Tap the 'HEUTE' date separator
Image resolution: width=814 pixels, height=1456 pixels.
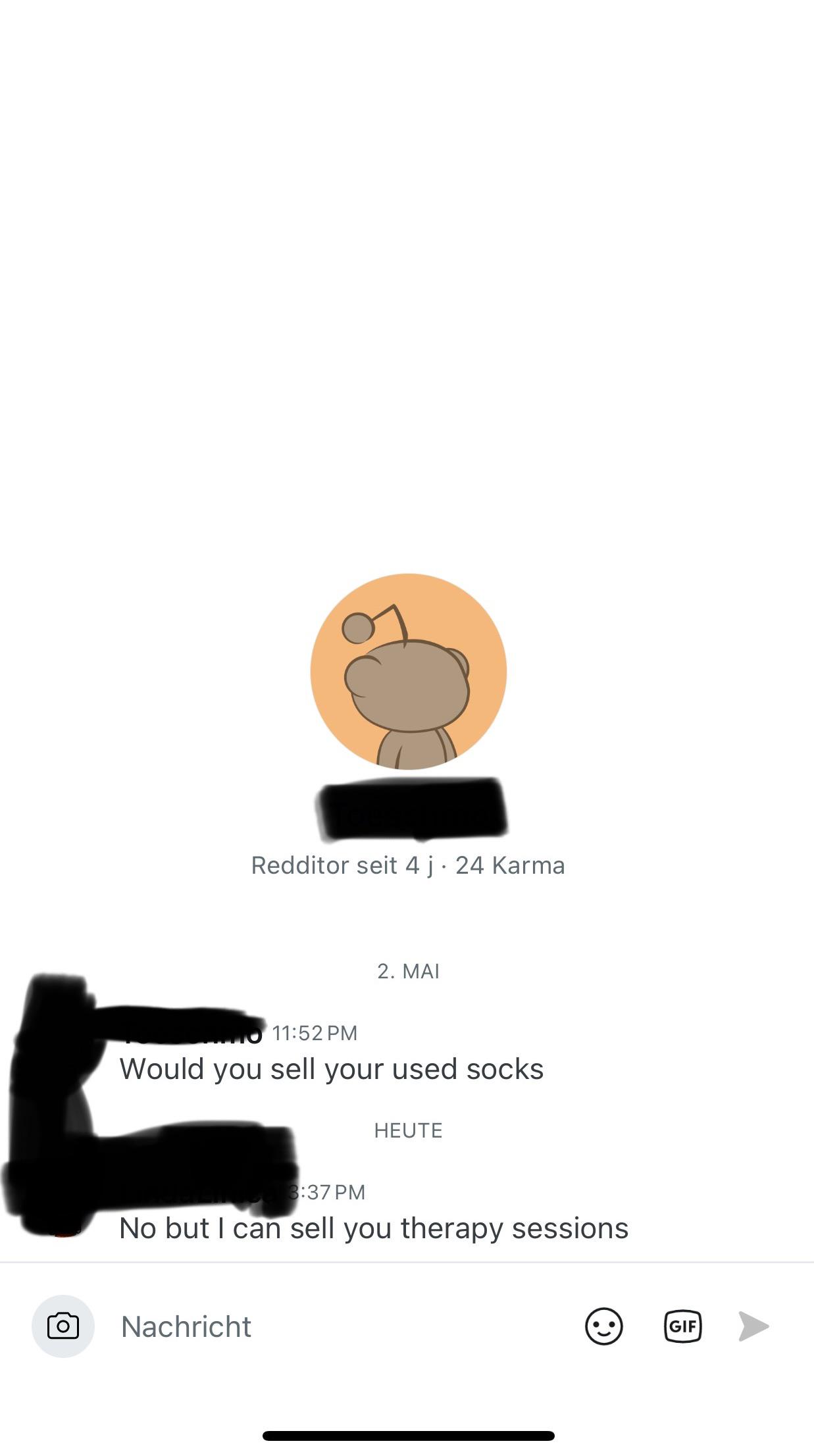pyautogui.click(x=408, y=1130)
